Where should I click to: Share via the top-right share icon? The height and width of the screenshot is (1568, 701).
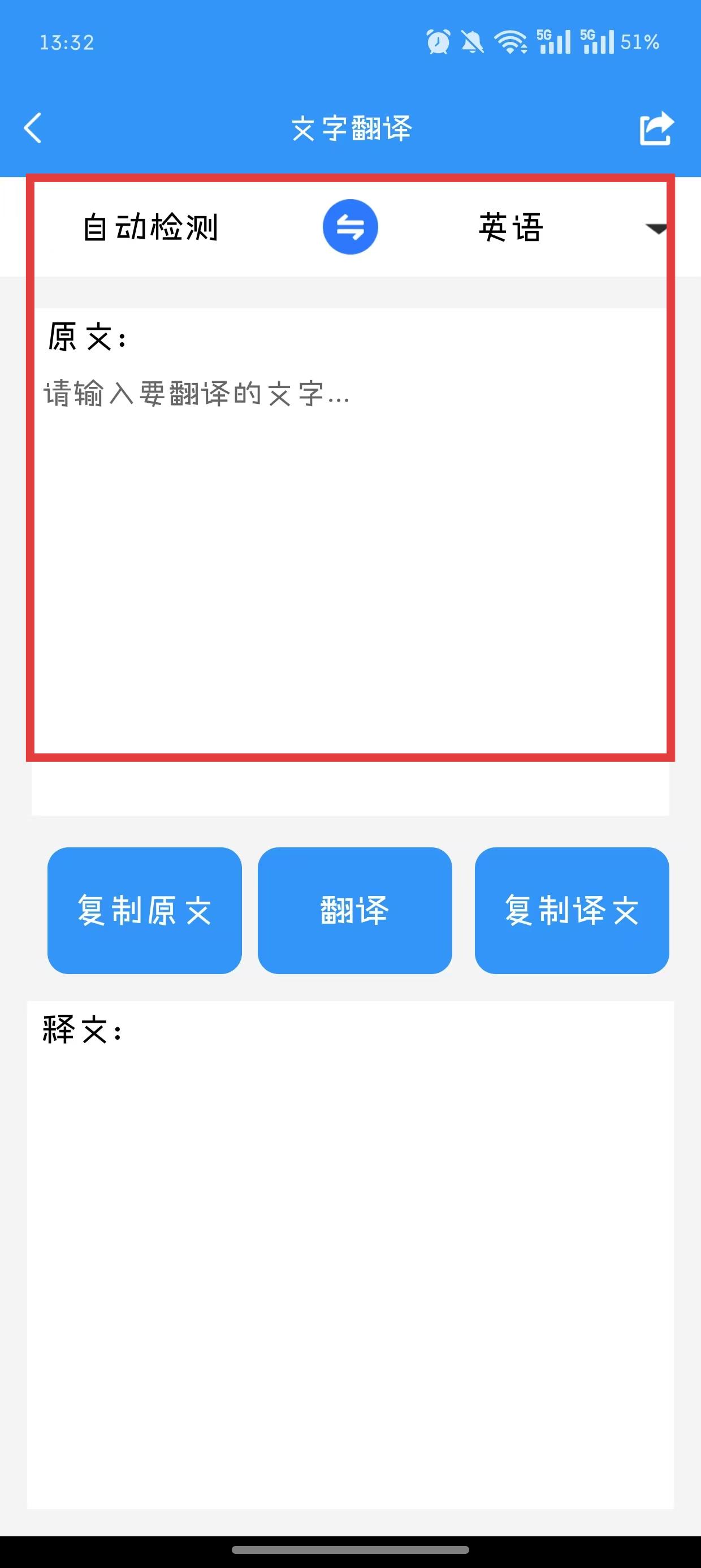pyautogui.click(x=656, y=128)
